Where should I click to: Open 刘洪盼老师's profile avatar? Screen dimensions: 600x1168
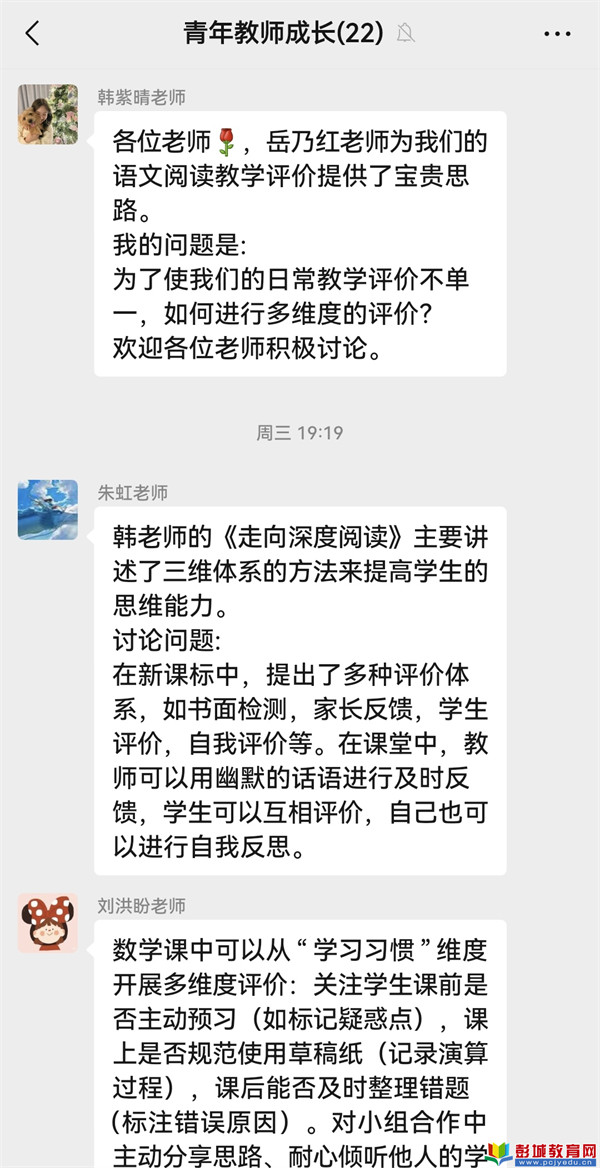coord(47,922)
